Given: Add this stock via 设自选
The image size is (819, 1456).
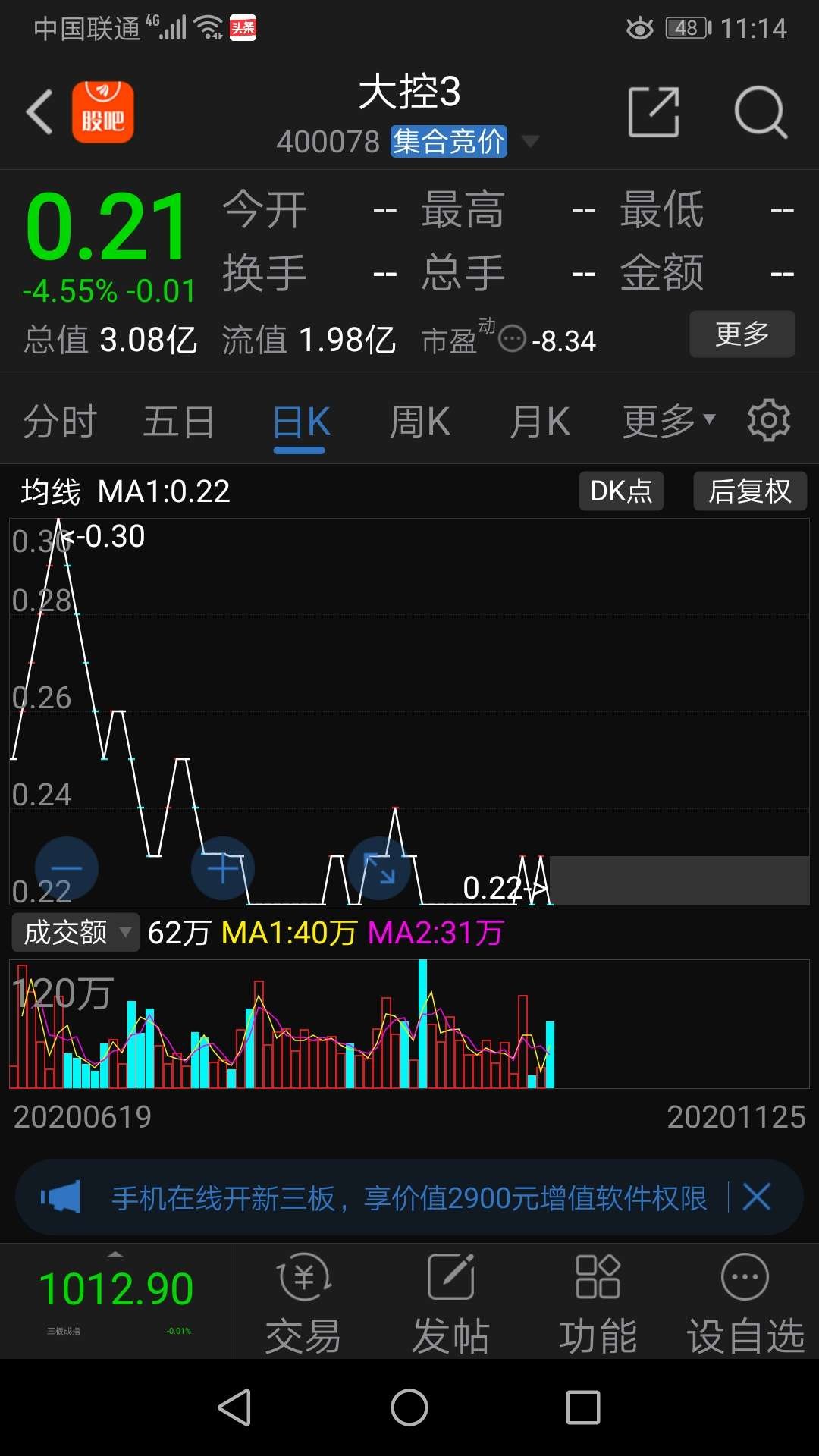Looking at the screenshot, I should 745,1301.
